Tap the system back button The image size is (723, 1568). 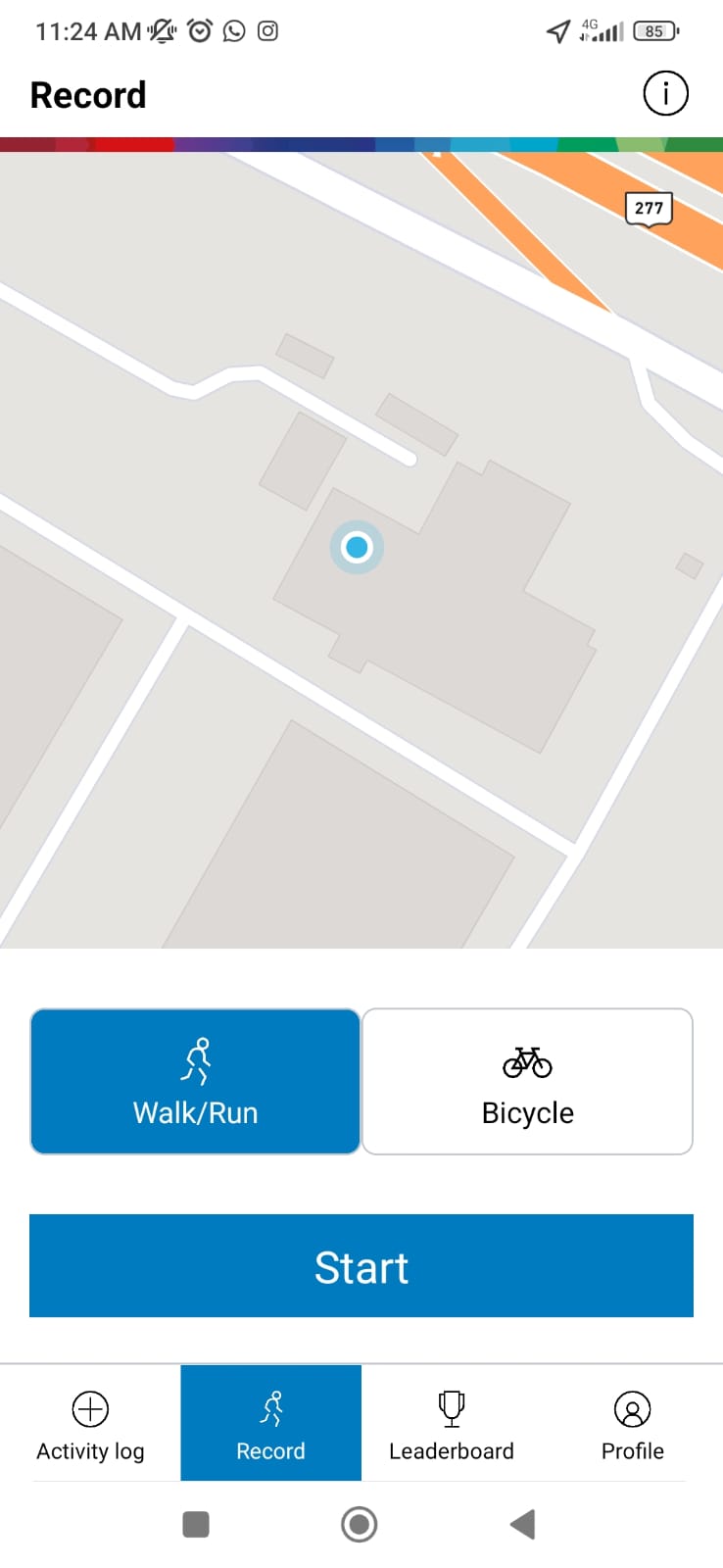coord(523,1524)
